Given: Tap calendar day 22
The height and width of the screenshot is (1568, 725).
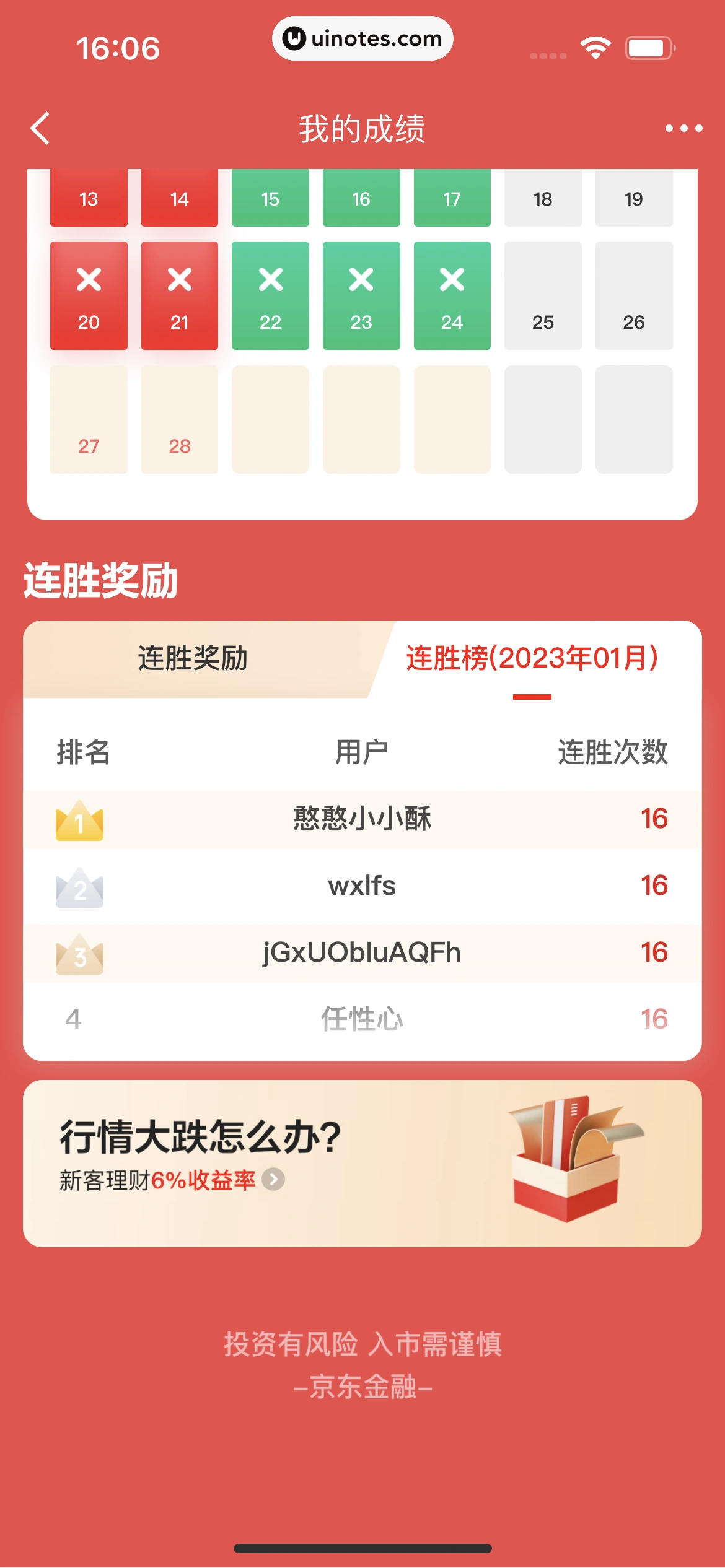Looking at the screenshot, I should (x=270, y=296).
